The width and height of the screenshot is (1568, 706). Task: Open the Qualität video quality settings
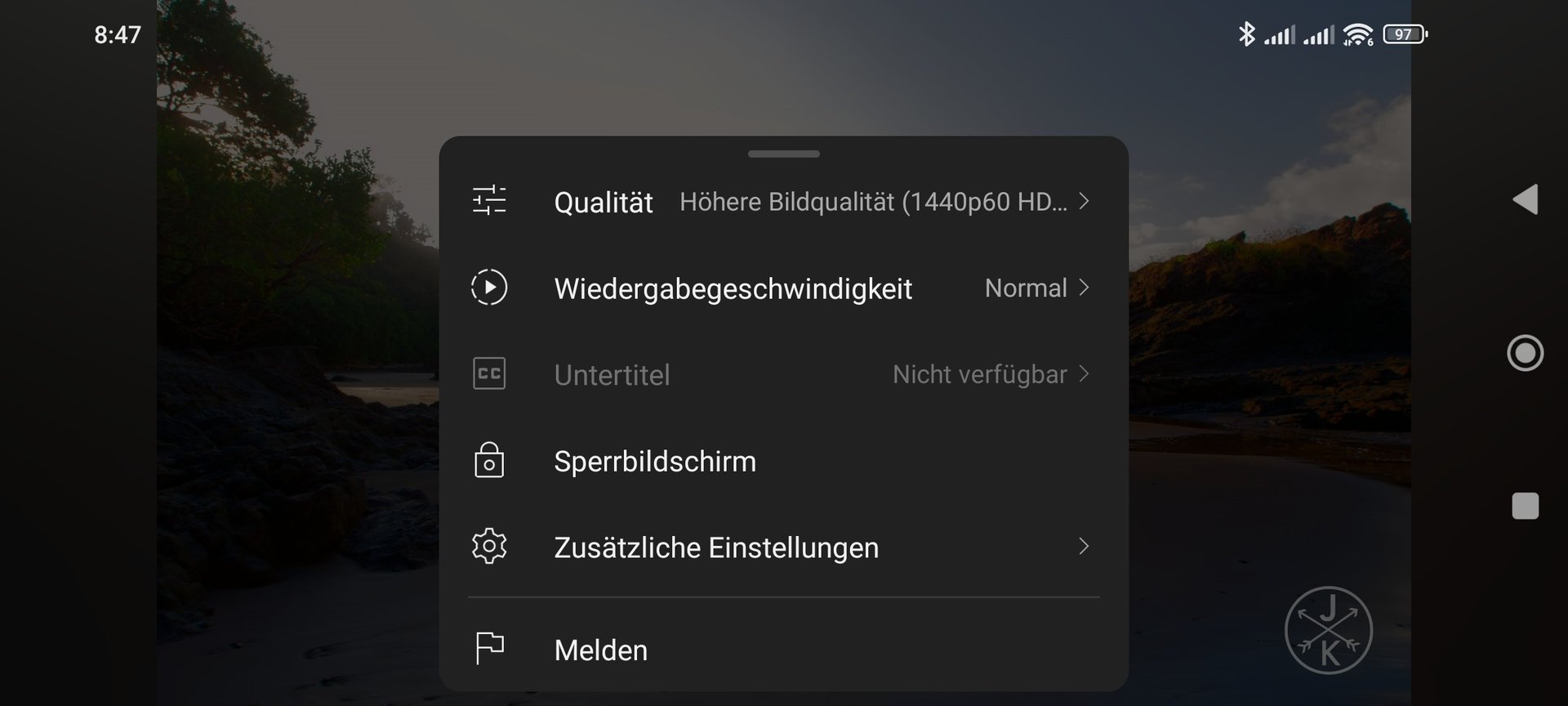782,202
